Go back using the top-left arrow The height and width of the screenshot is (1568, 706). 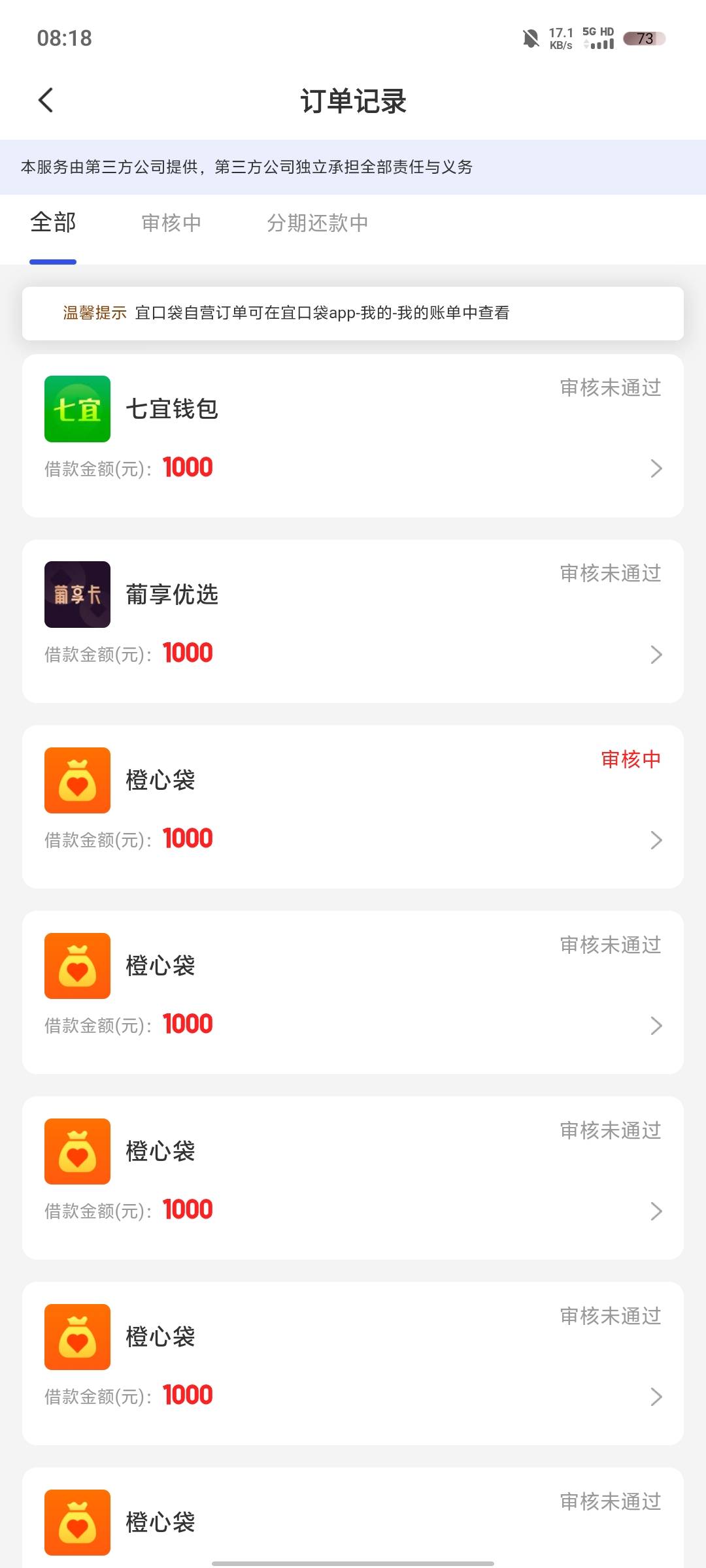(46, 101)
